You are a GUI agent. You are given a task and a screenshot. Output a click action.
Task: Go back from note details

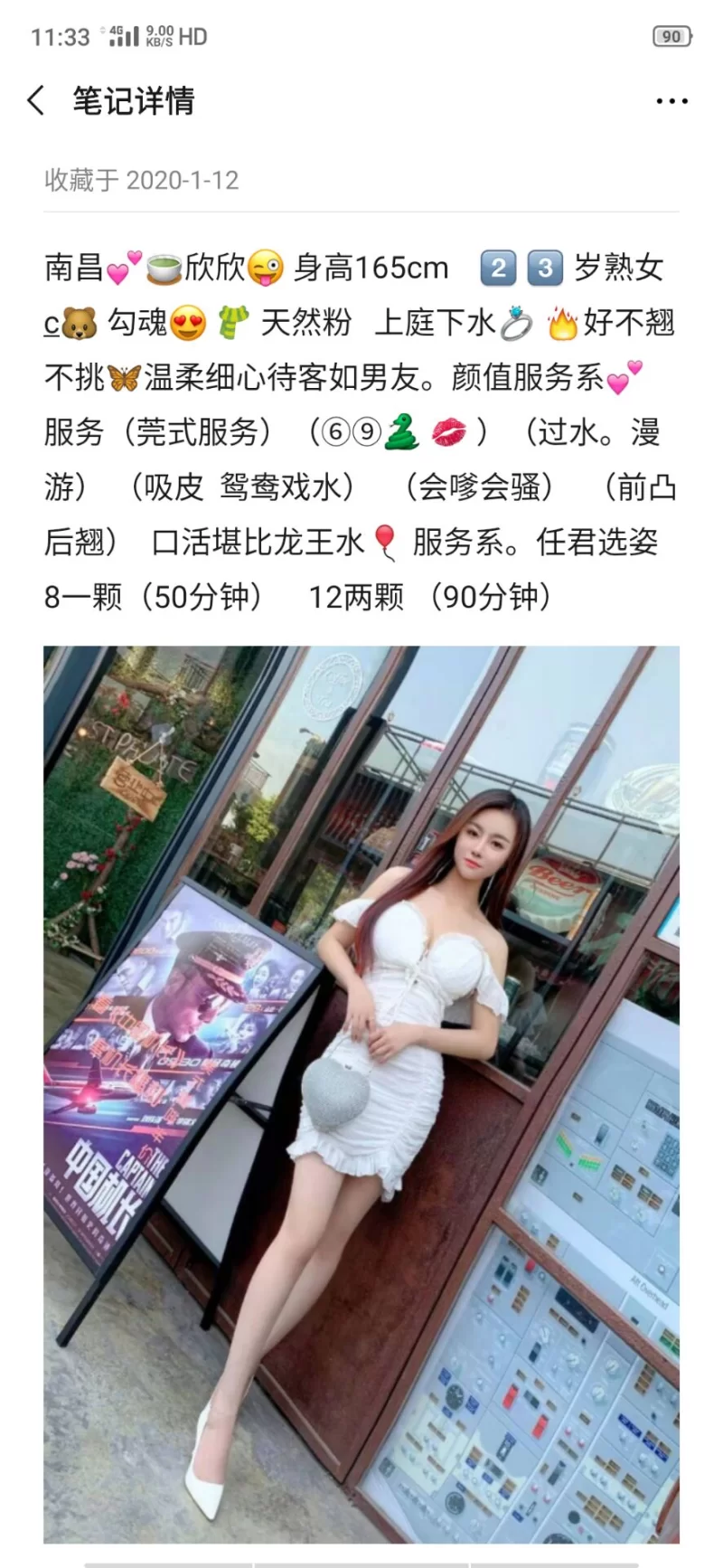[36, 100]
